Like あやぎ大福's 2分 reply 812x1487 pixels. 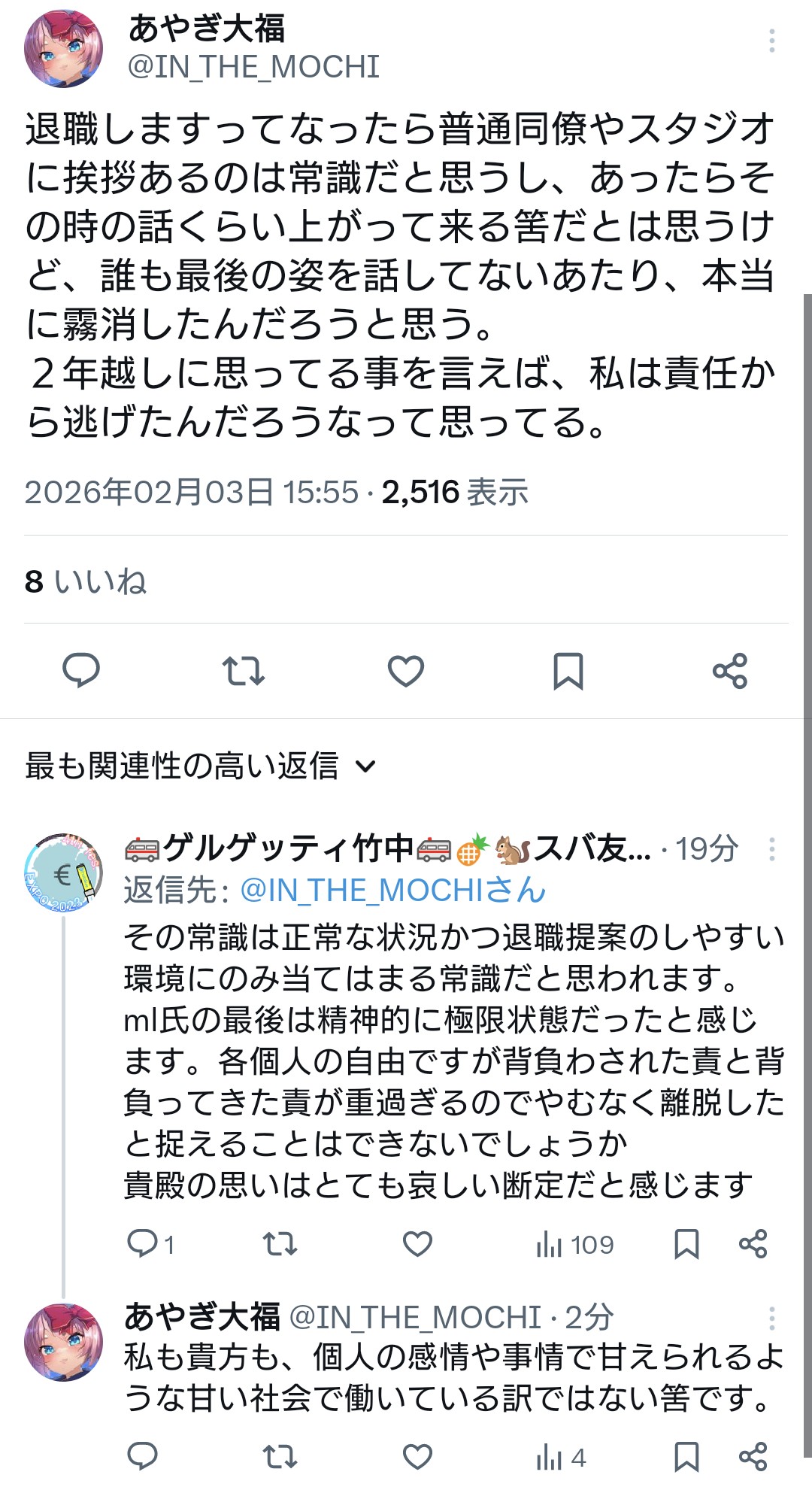417,1457
